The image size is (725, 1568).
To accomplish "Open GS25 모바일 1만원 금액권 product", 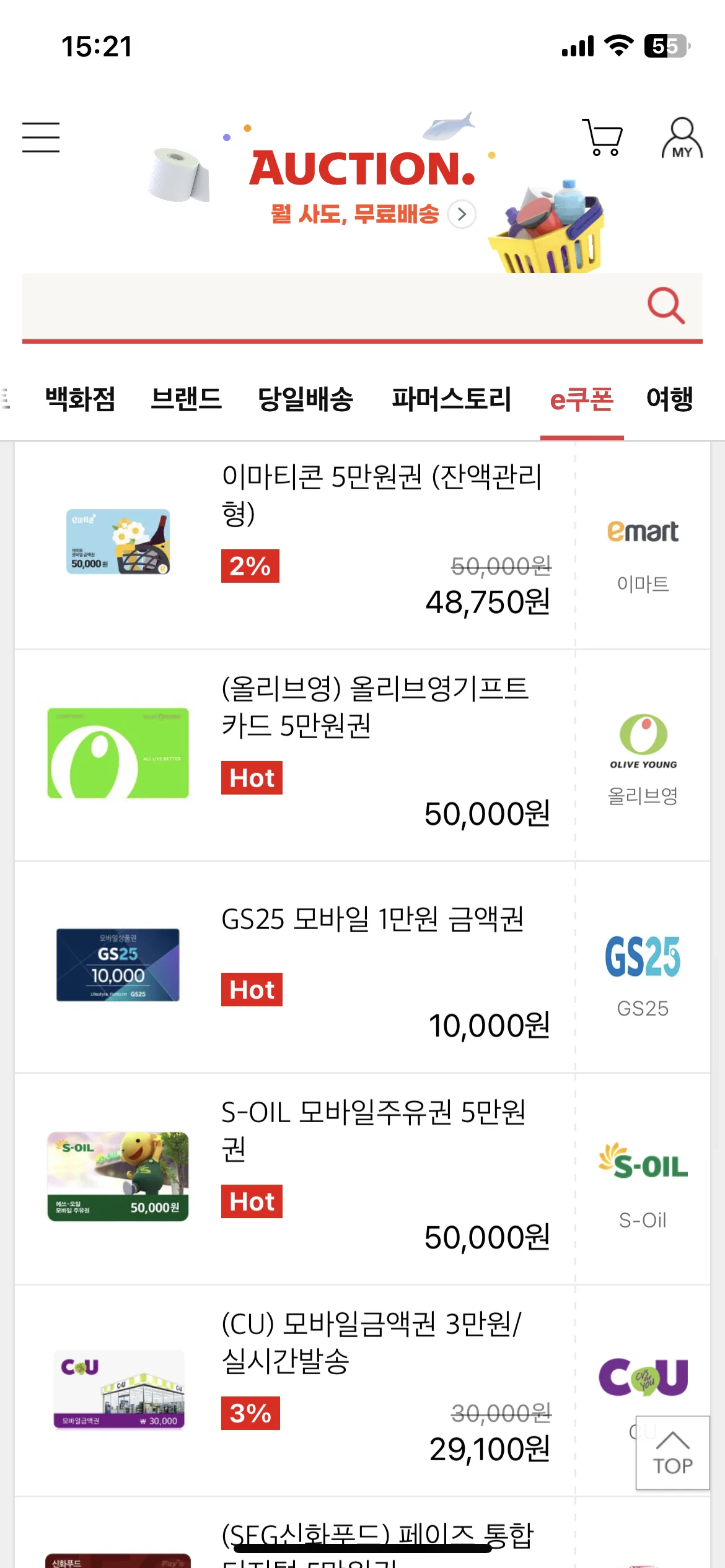I will coord(373,919).
